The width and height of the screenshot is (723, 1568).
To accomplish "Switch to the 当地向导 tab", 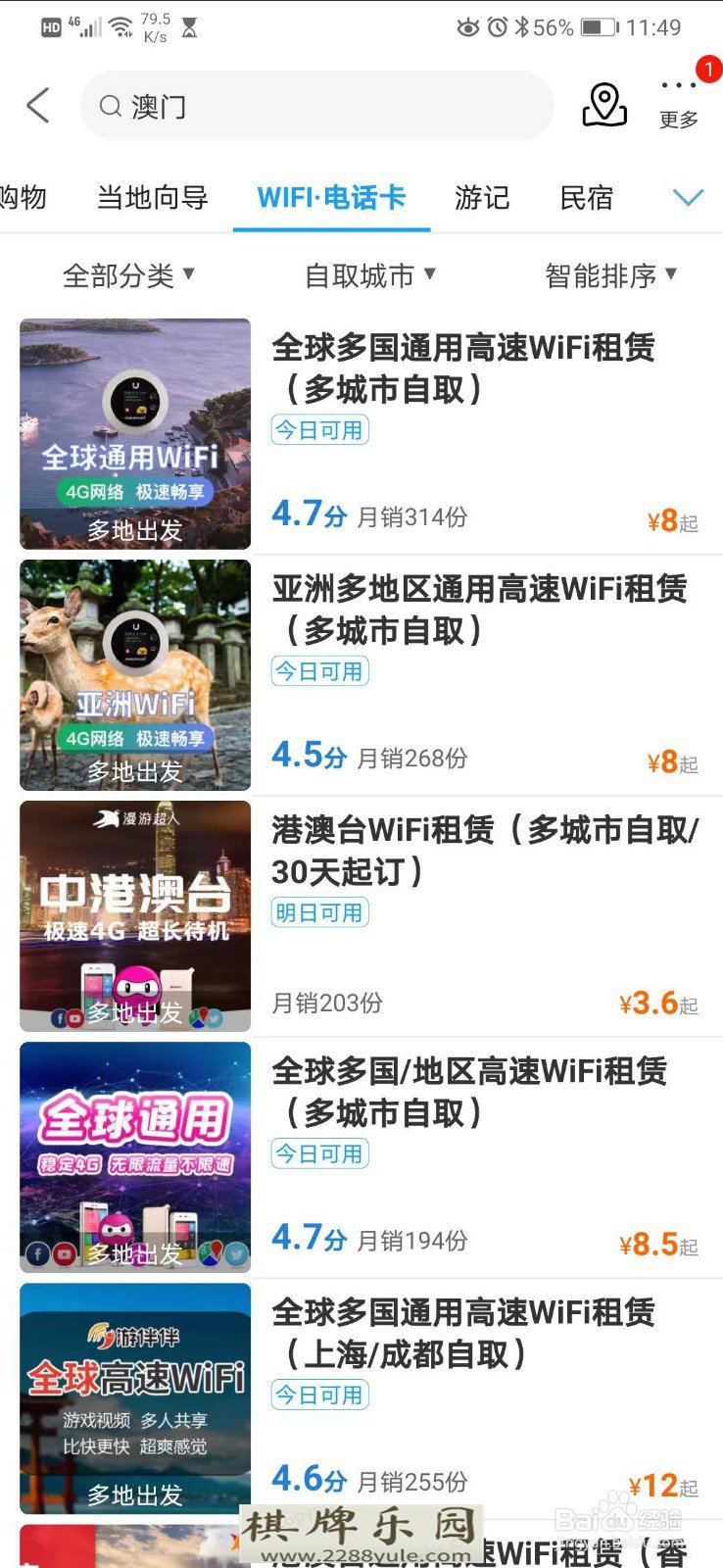I will pyautogui.click(x=153, y=198).
